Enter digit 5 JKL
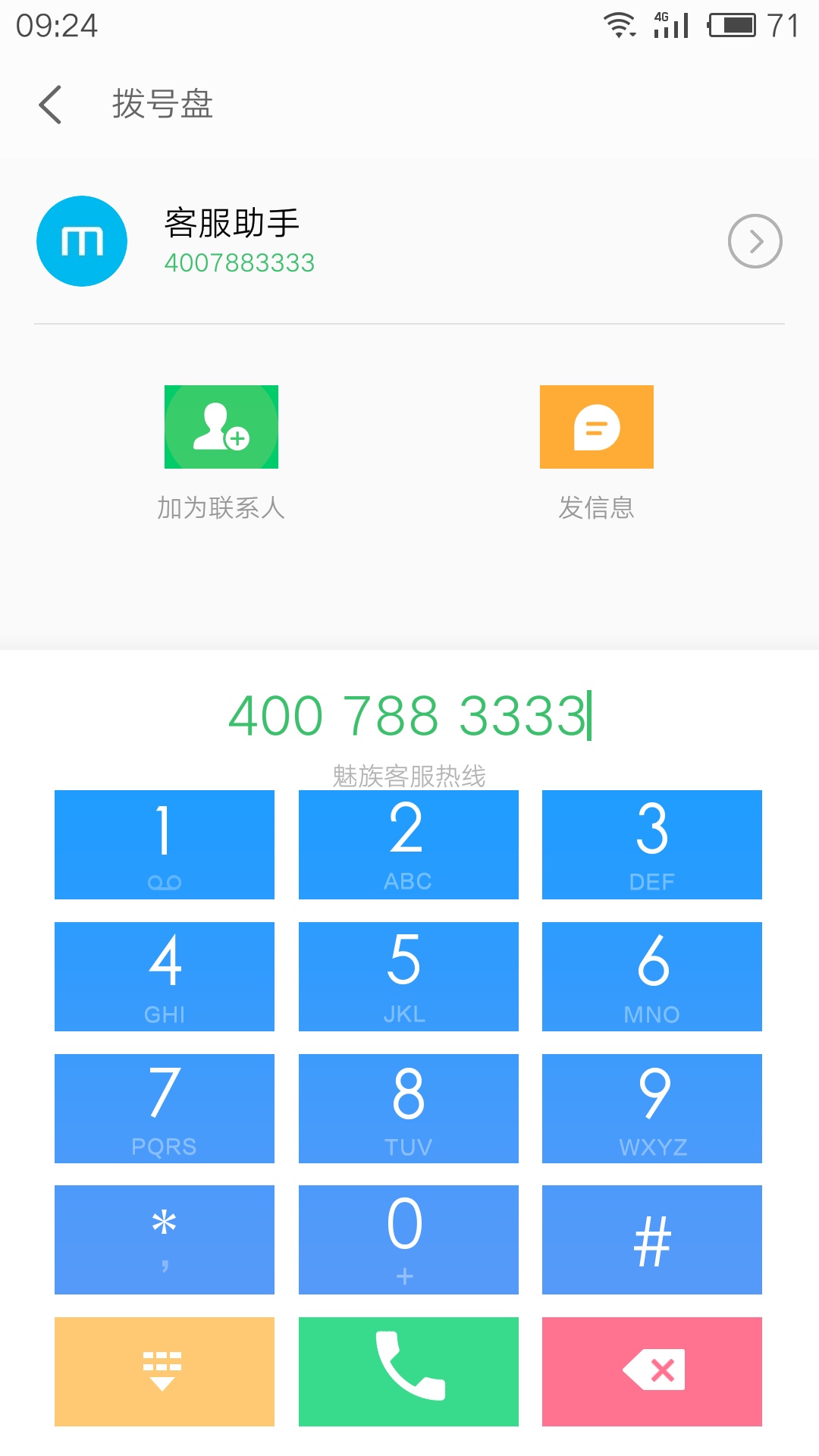The height and width of the screenshot is (1456, 819). pyautogui.click(x=408, y=977)
